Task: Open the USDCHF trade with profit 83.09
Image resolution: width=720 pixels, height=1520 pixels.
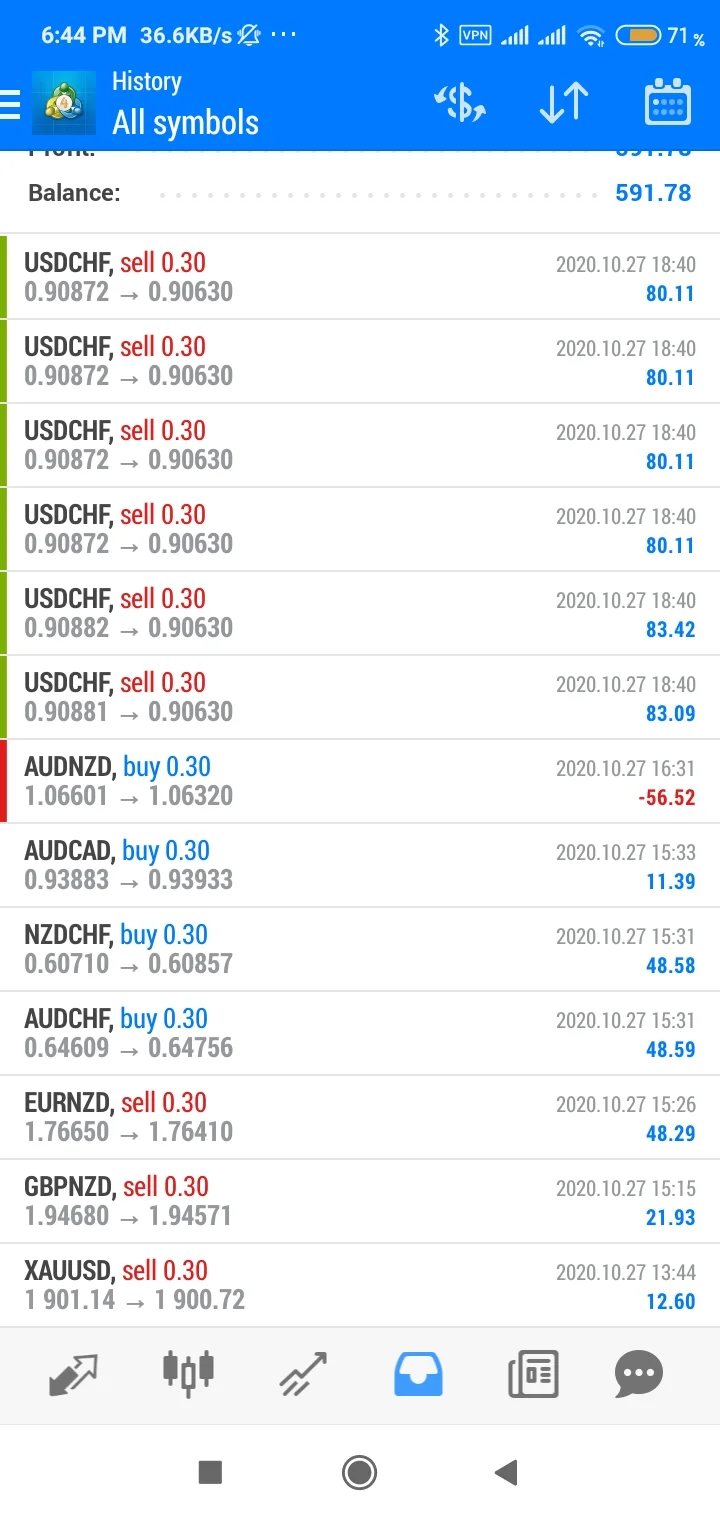Action: tap(360, 698)
